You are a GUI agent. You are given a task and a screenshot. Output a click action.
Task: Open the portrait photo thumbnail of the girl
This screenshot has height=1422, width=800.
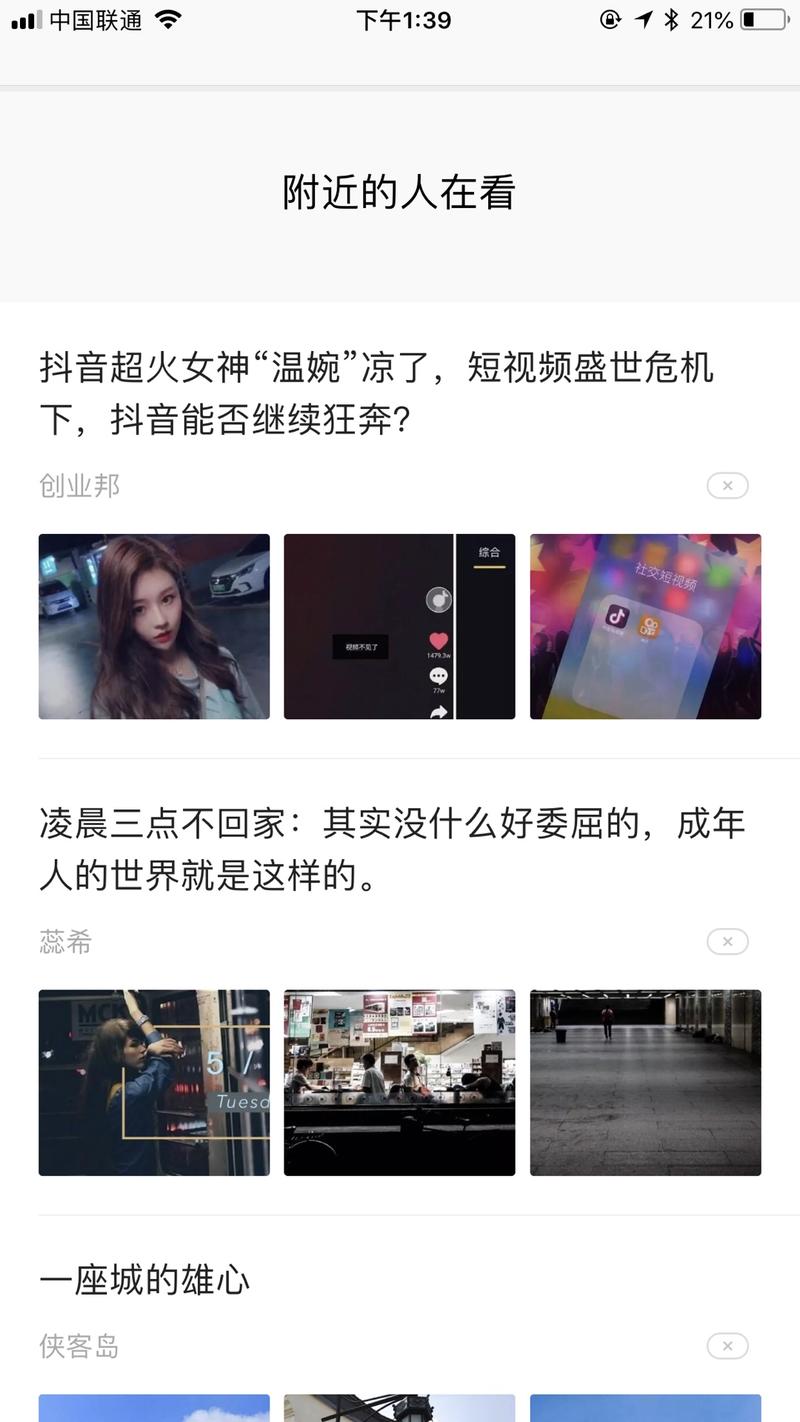click(x=153, y=626)
